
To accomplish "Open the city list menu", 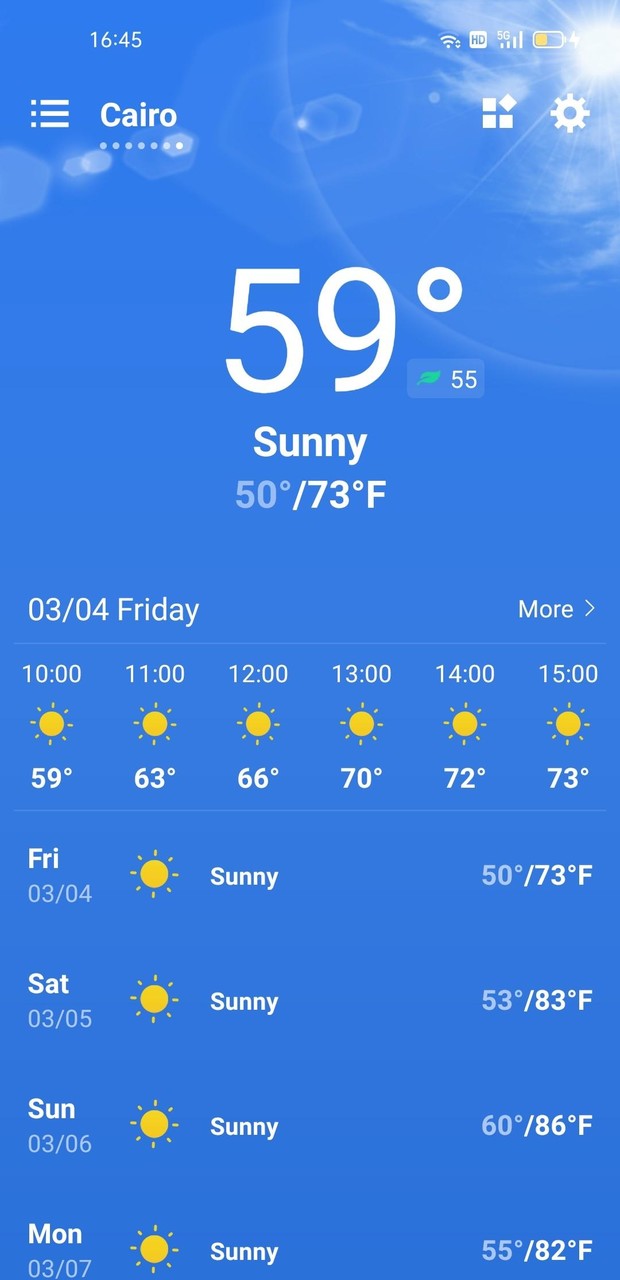I will click(49, 114).
